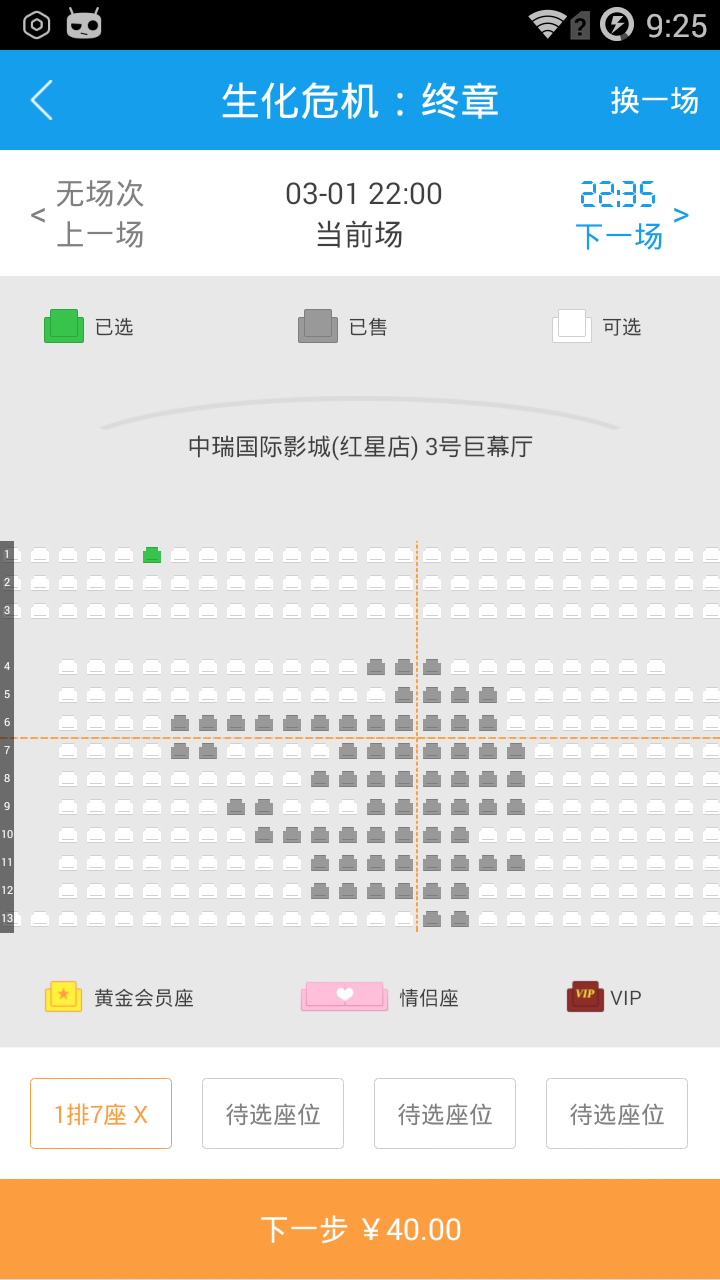Viewport: 720px width, 1280px height.
Task: Remove selected seat 1排7座 X
Action: coord(101,1114)
